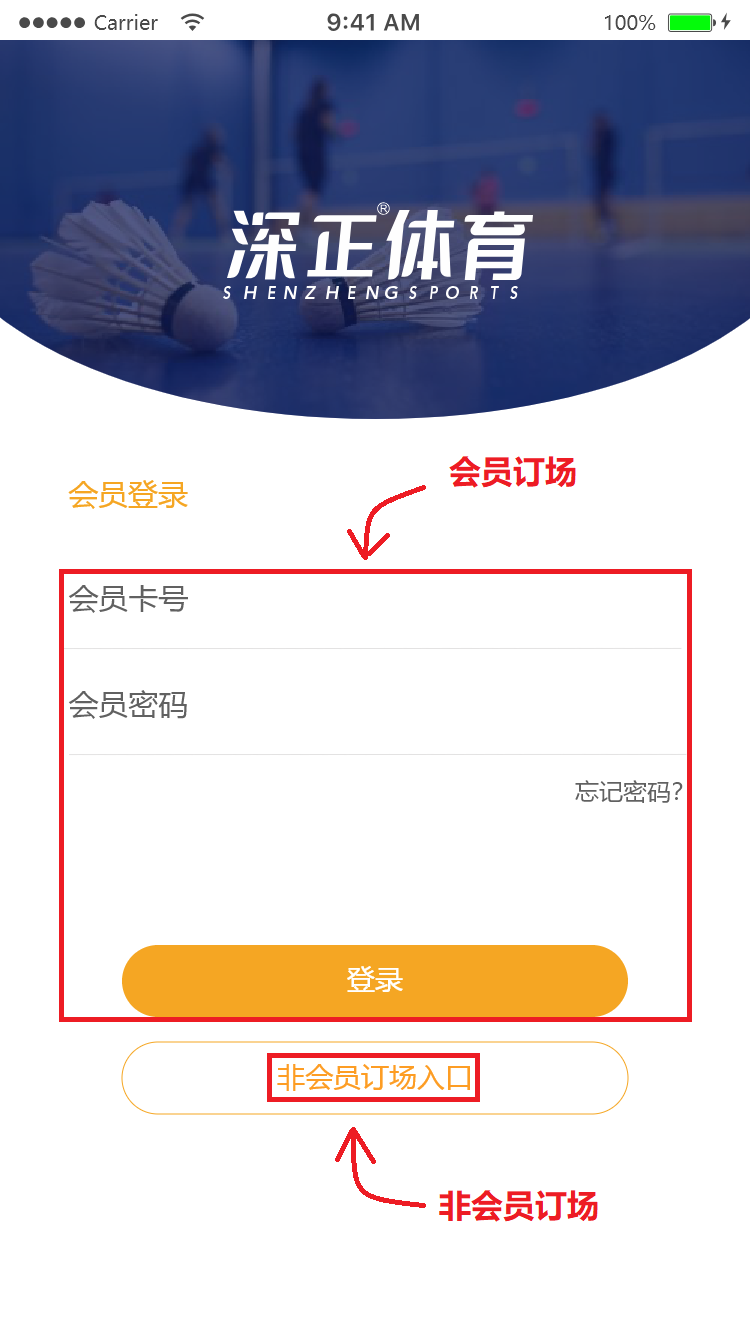
Task: Tap the 会员卡号 input field
Action: tap(374, 602)
